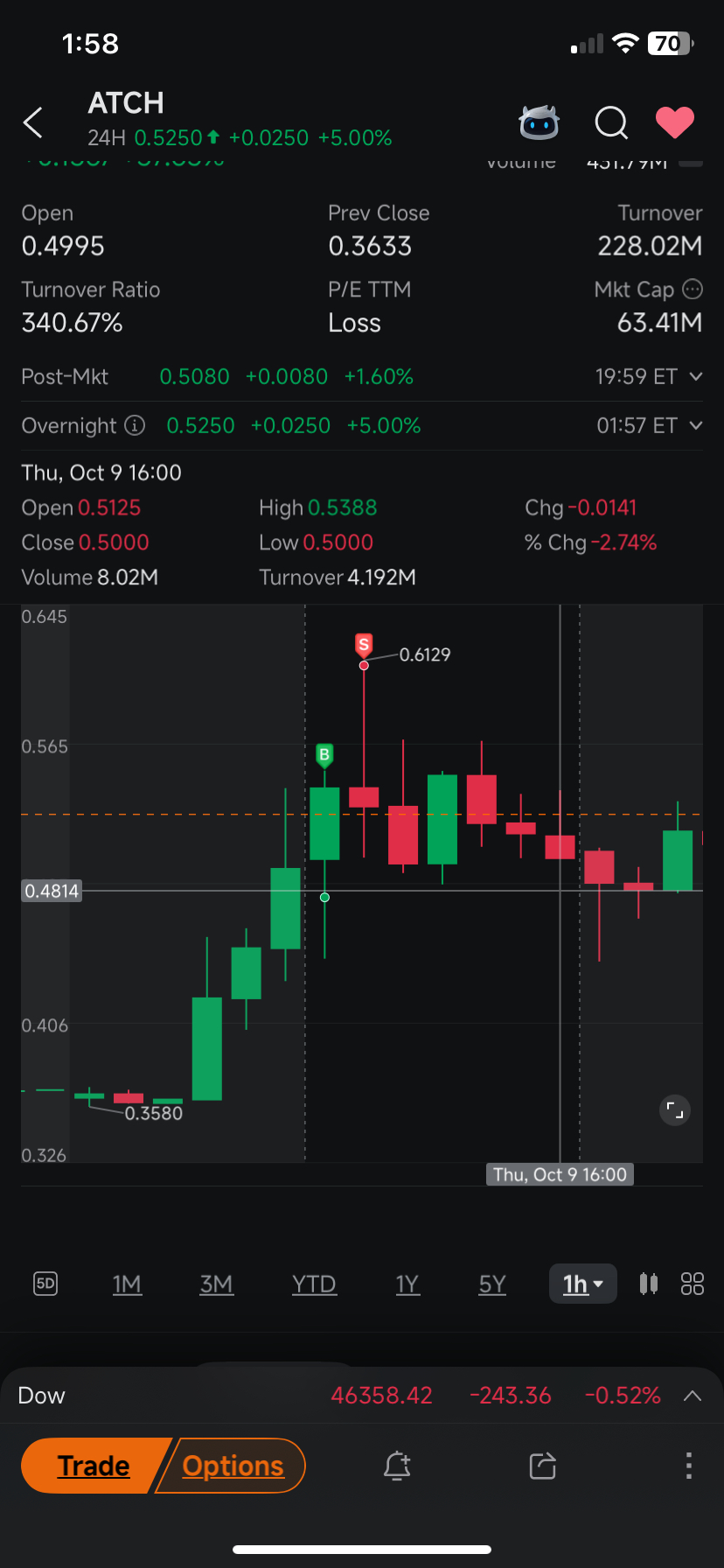Tap the heart to manage watchlist
This screenshot has width=724, height=1568.
674,122
